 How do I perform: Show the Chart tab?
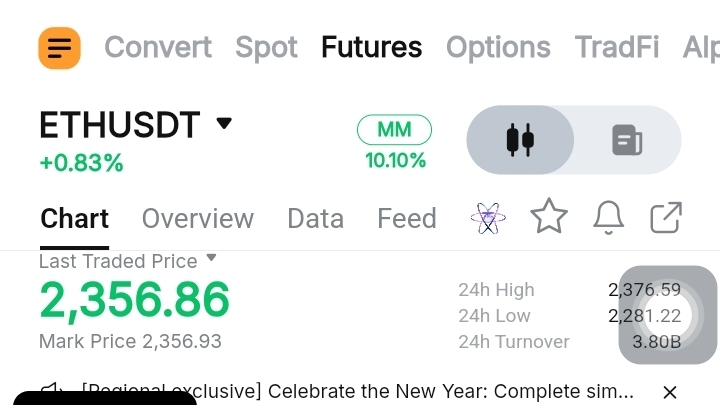pos(74,218)
